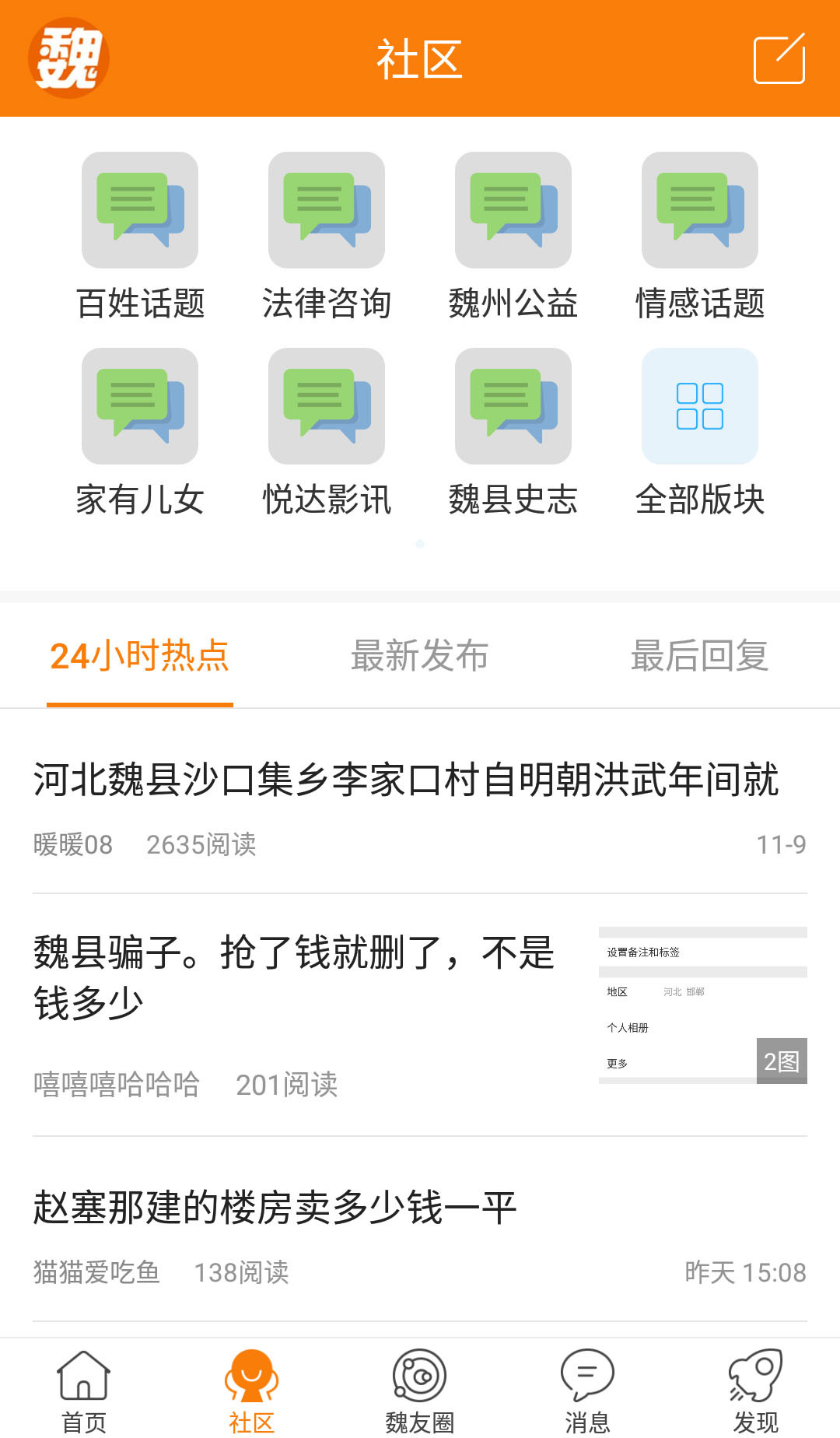The width and height of the screenshot is (840, 1438).
Task: Open the 法律咨询 forum icon
Action: [326, 211]
